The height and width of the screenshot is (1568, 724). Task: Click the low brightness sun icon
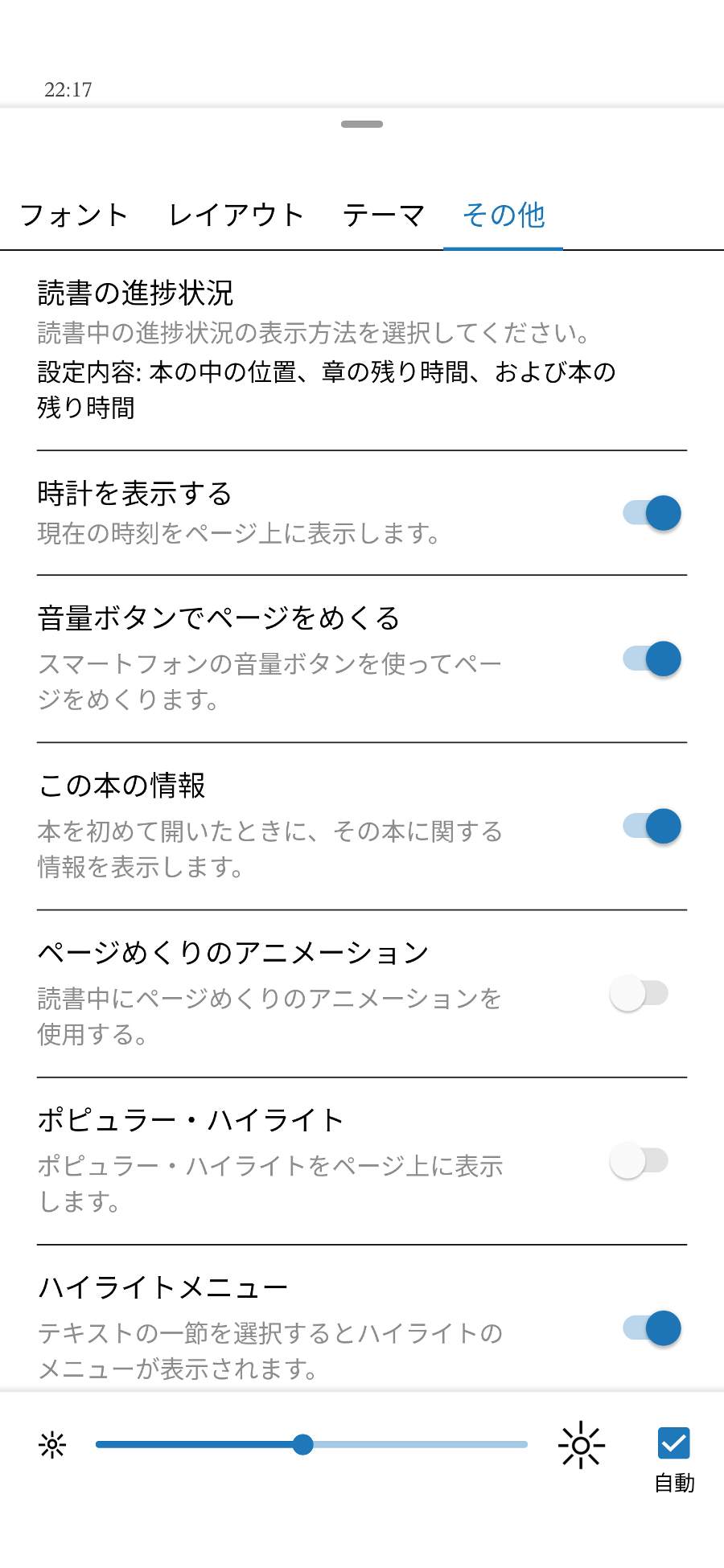[x=52, y=1445]
